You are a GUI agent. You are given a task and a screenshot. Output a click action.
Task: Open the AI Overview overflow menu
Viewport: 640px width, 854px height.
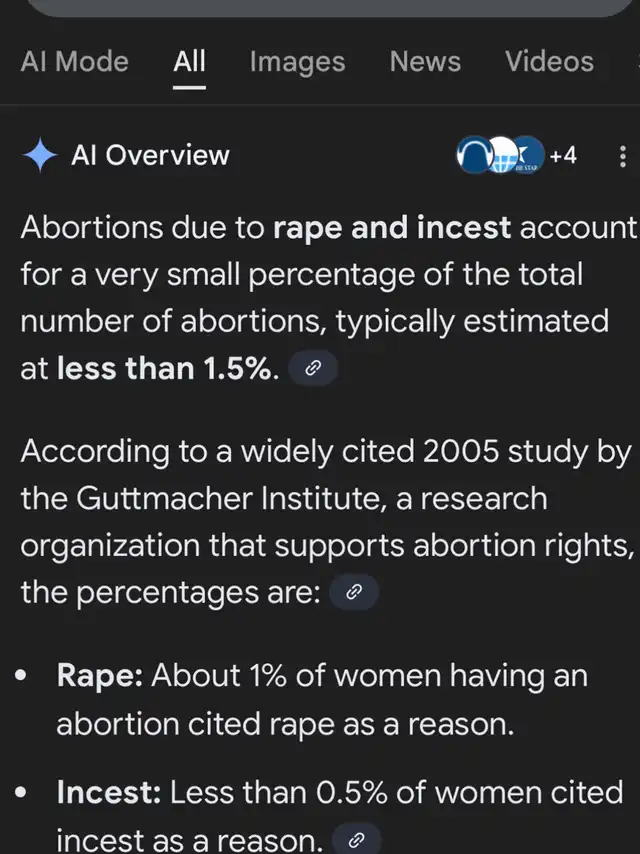coord(622,156)
